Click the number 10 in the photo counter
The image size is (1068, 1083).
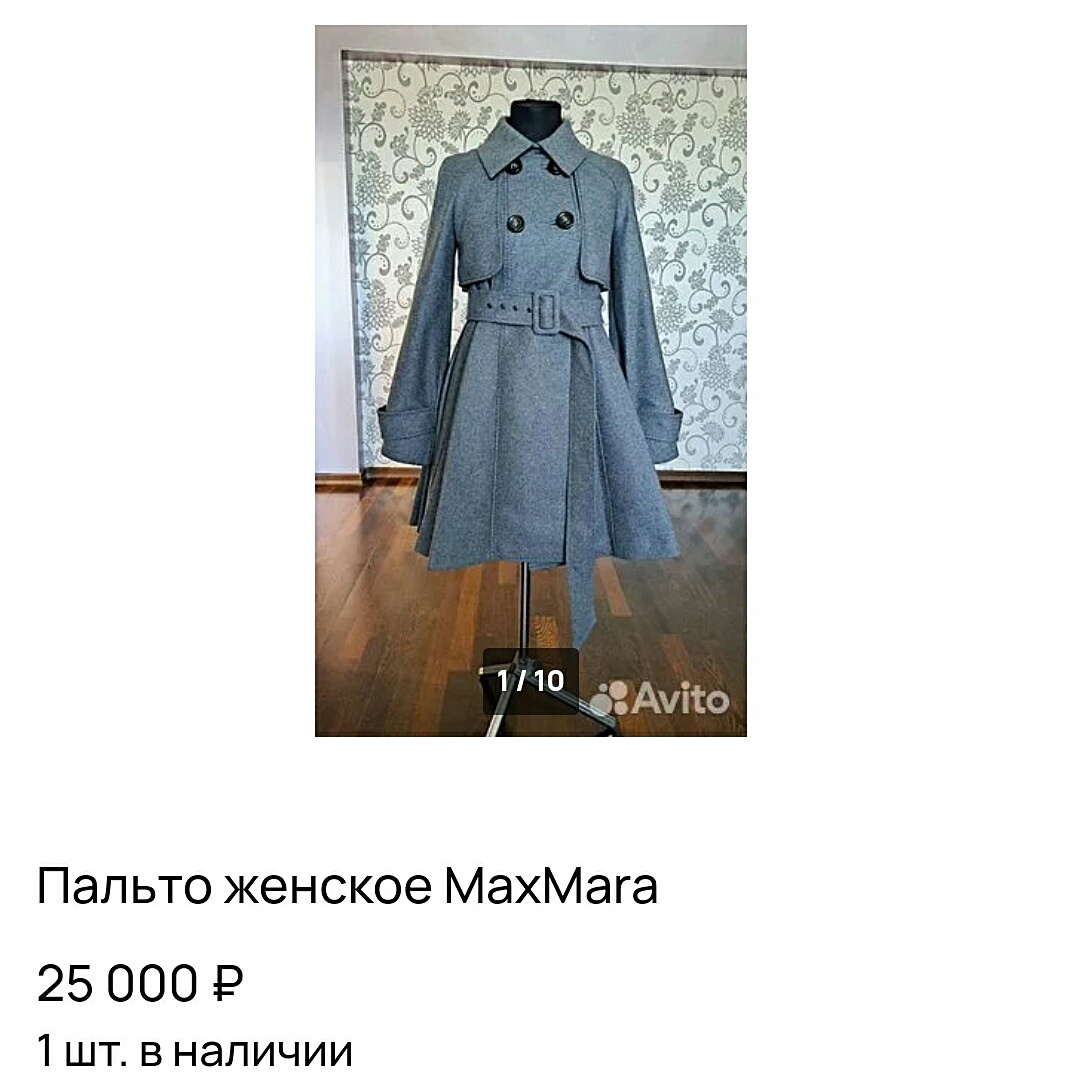tap(548, 682)
